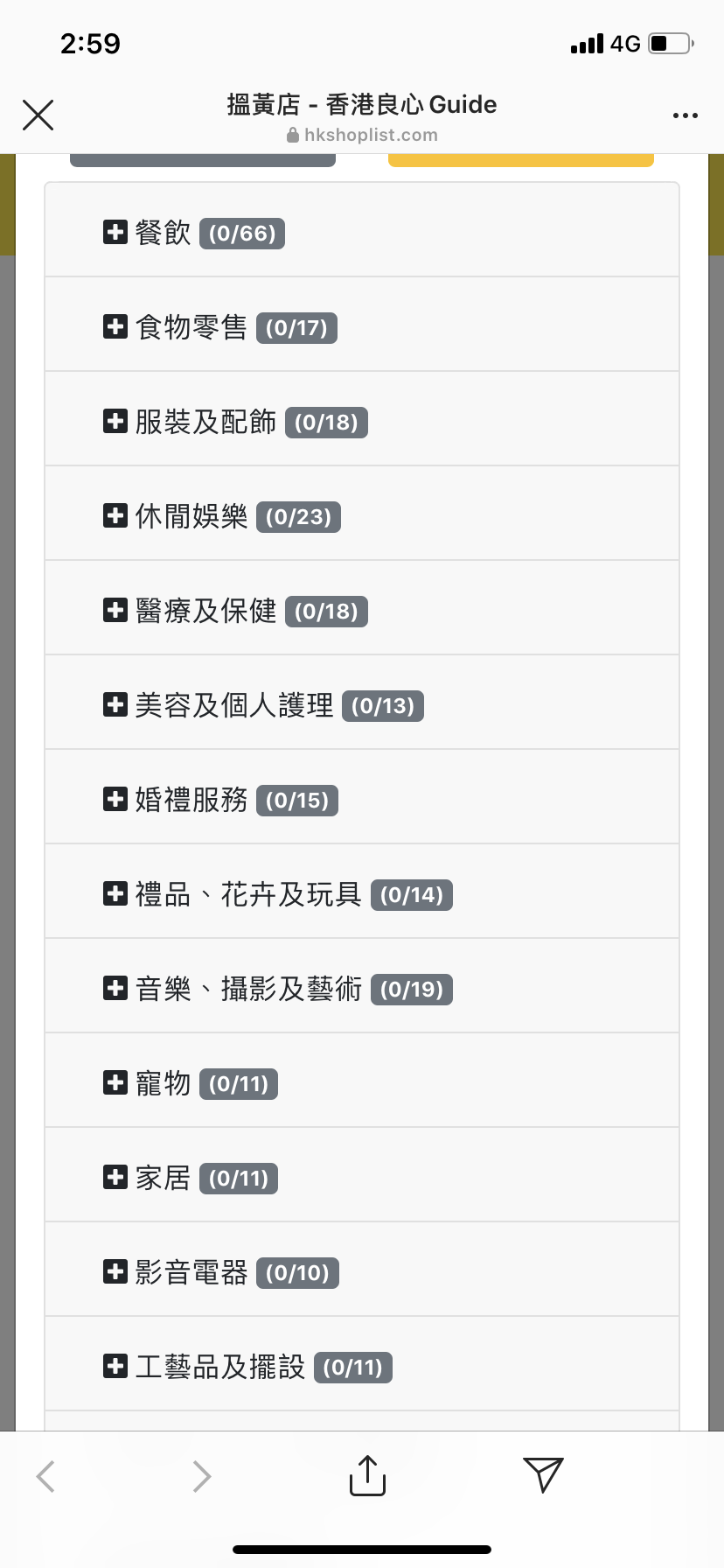Close the in-app browser page
This screenshot has width=724, height=1568.
click(x=38, y=115)
